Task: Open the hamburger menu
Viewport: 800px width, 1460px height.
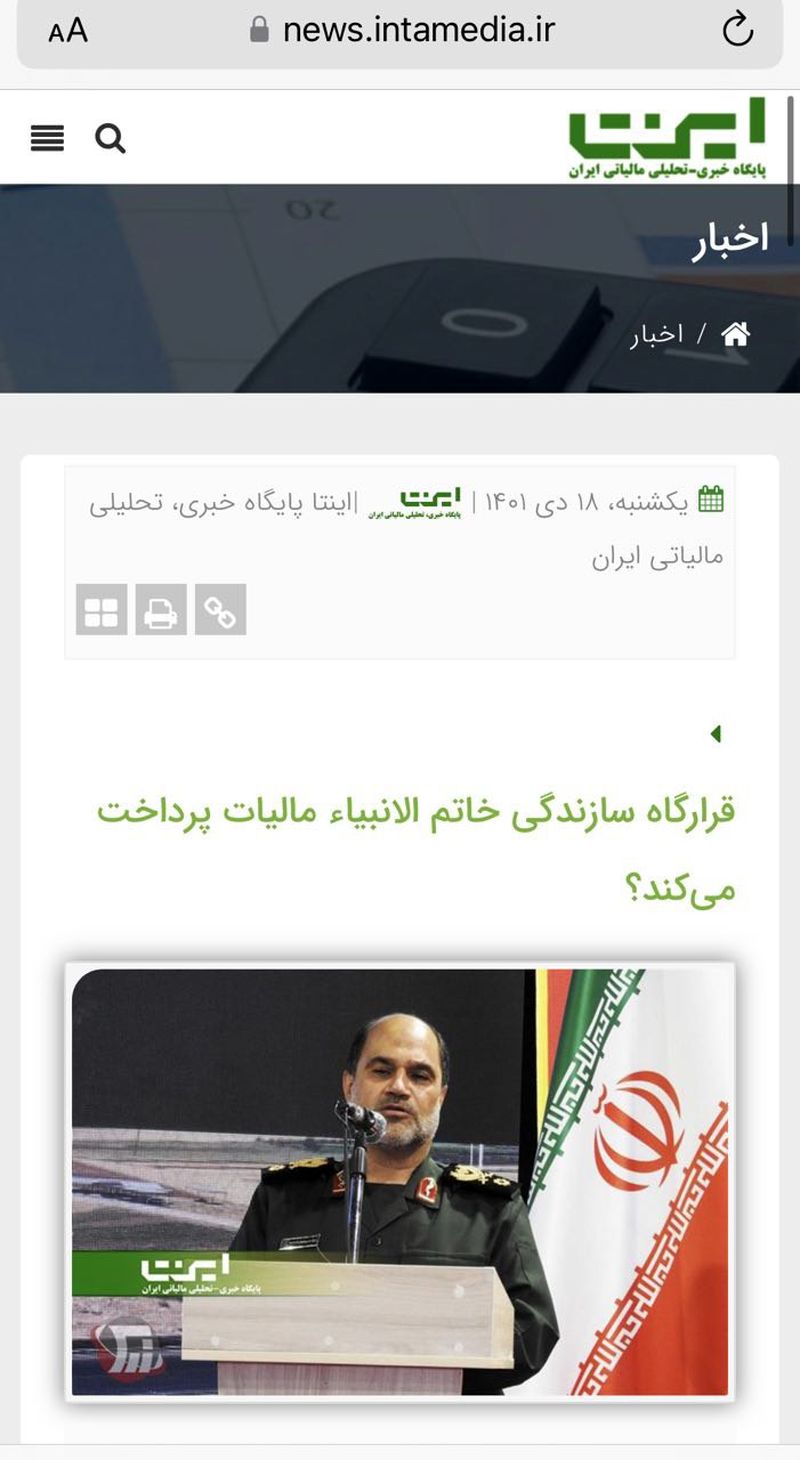Action: point(47,138)
